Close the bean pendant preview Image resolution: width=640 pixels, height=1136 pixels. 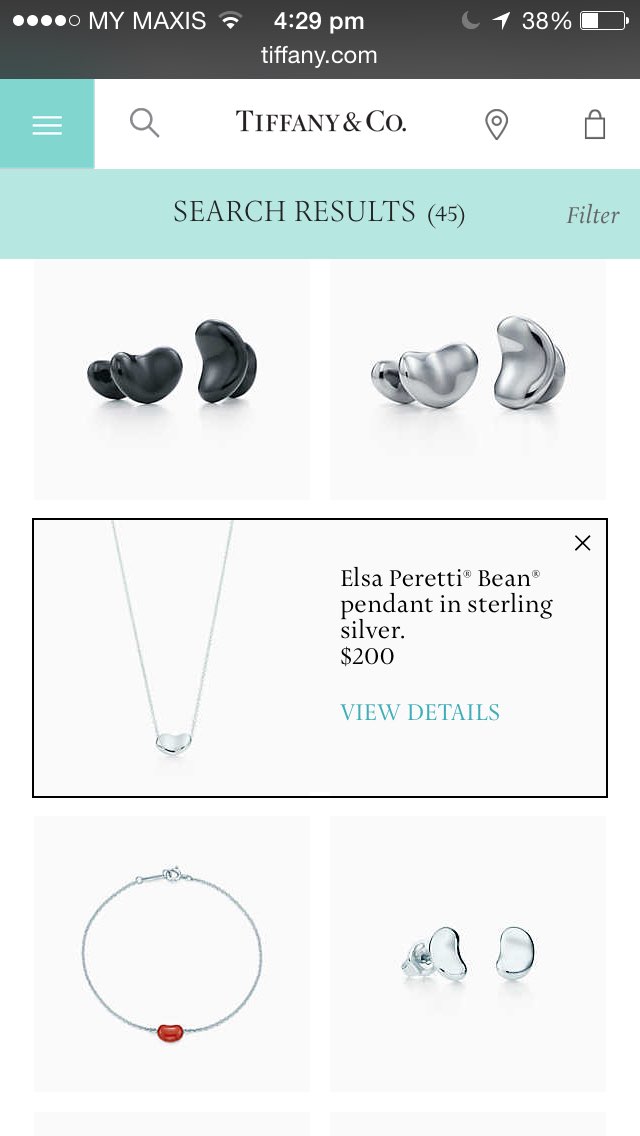coord(583,543)
